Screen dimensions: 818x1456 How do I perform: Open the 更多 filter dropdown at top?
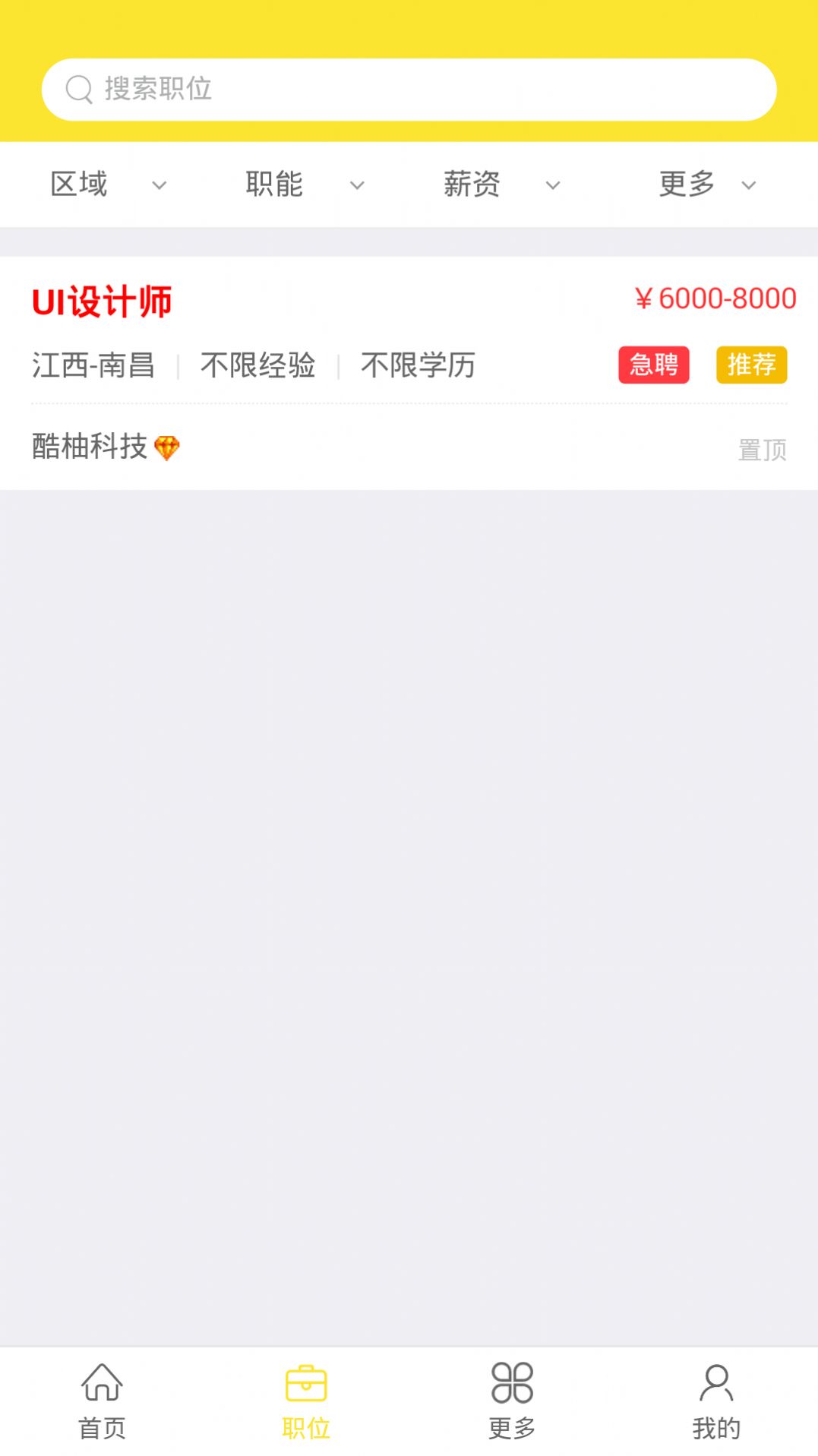(706, 185)
